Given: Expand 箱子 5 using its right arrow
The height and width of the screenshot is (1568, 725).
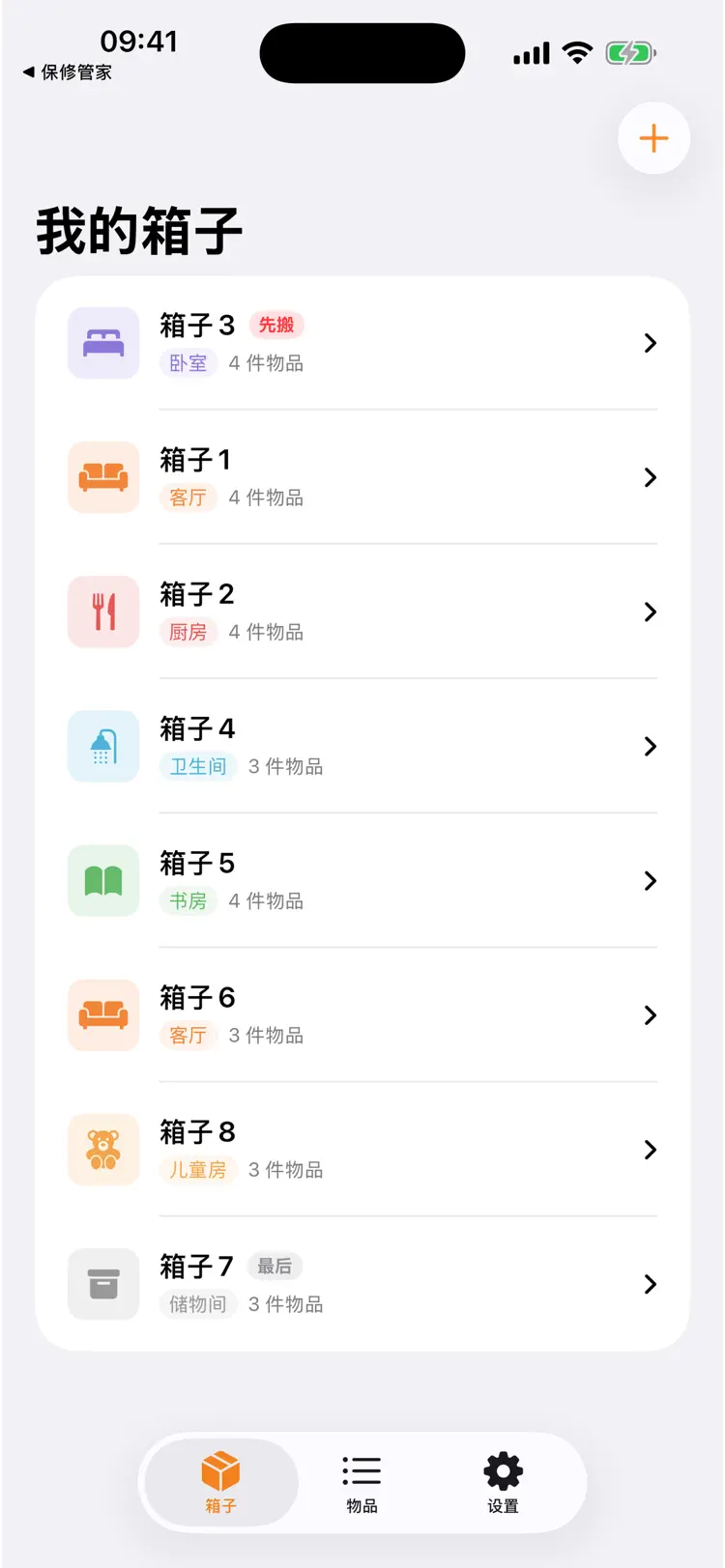Looking at the screenshot, I should point(649,880).
